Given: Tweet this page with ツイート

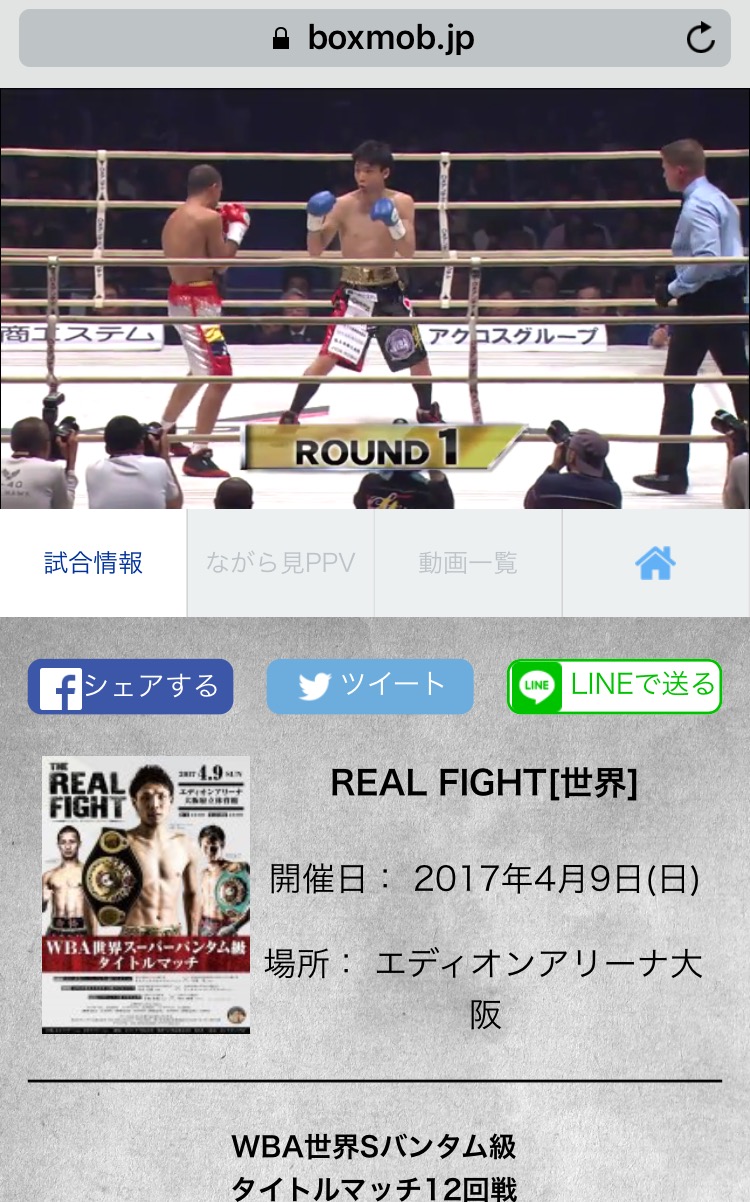Looking at the screenshot, I should pyautogui.click(x=370, y=687).
